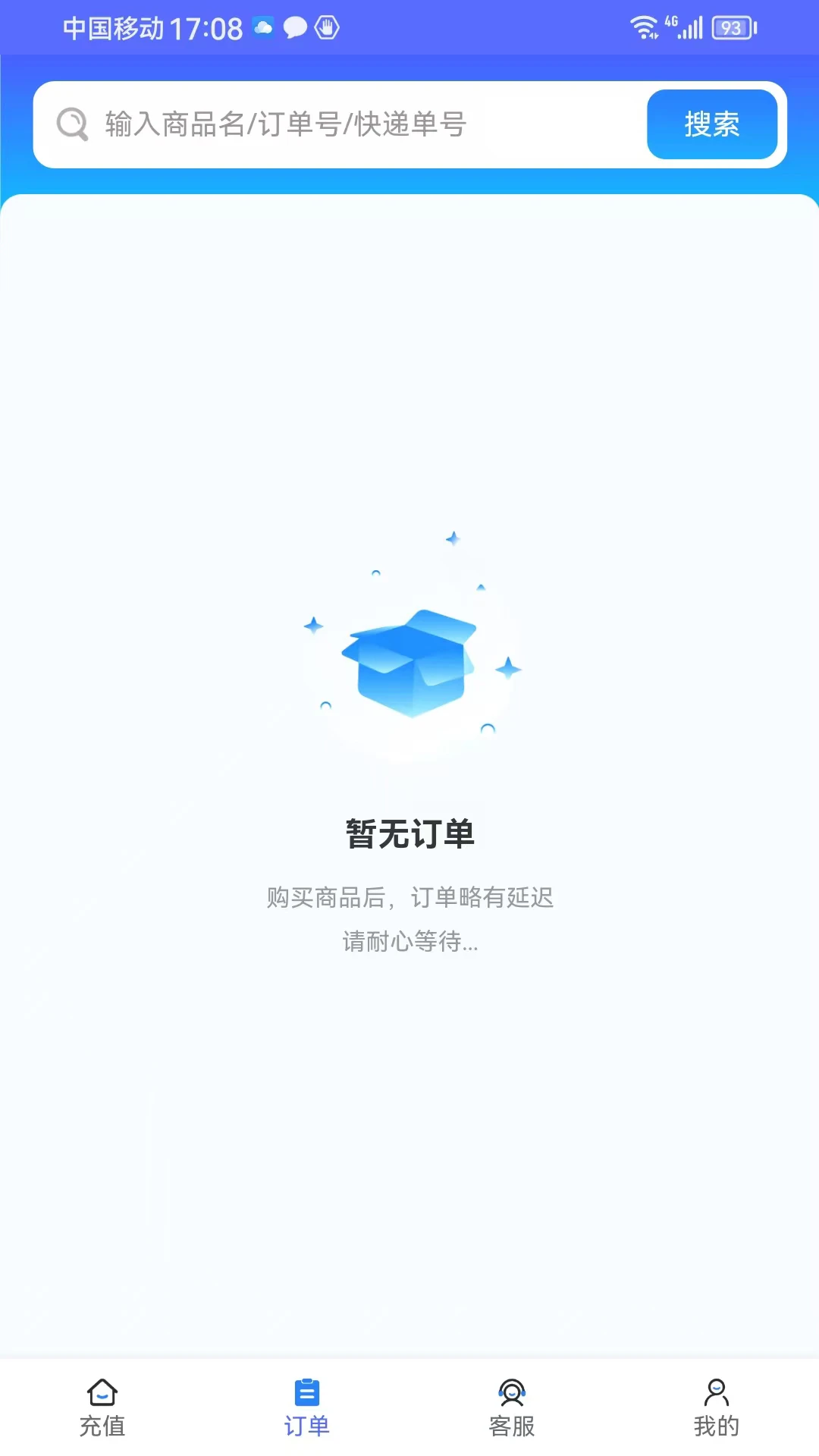Tap the 暂无订单 empty state text
This screenshot has height=1456, width=819.
[409, 833]
